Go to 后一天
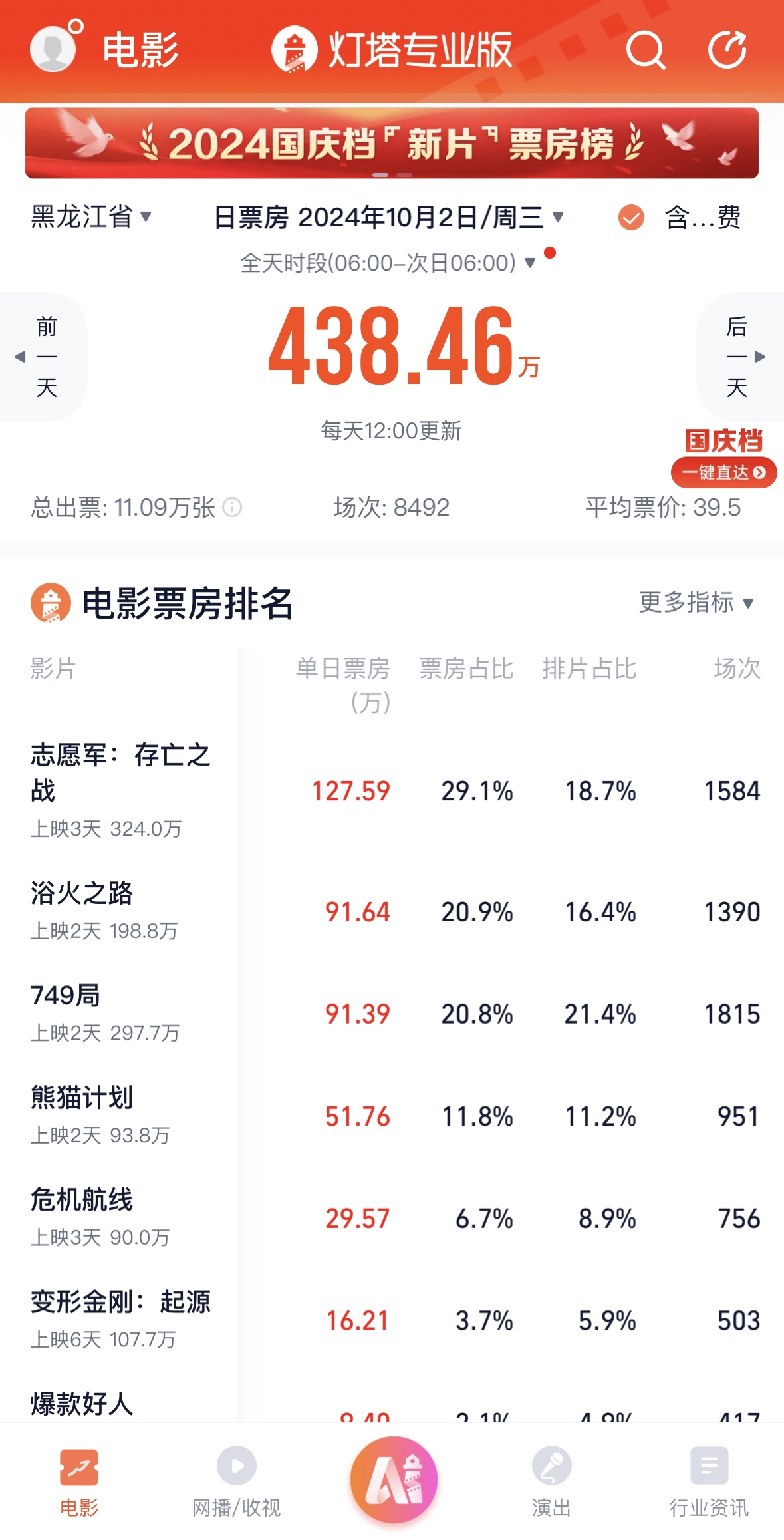The image size is (784, 1540). (x=740, y=357)
